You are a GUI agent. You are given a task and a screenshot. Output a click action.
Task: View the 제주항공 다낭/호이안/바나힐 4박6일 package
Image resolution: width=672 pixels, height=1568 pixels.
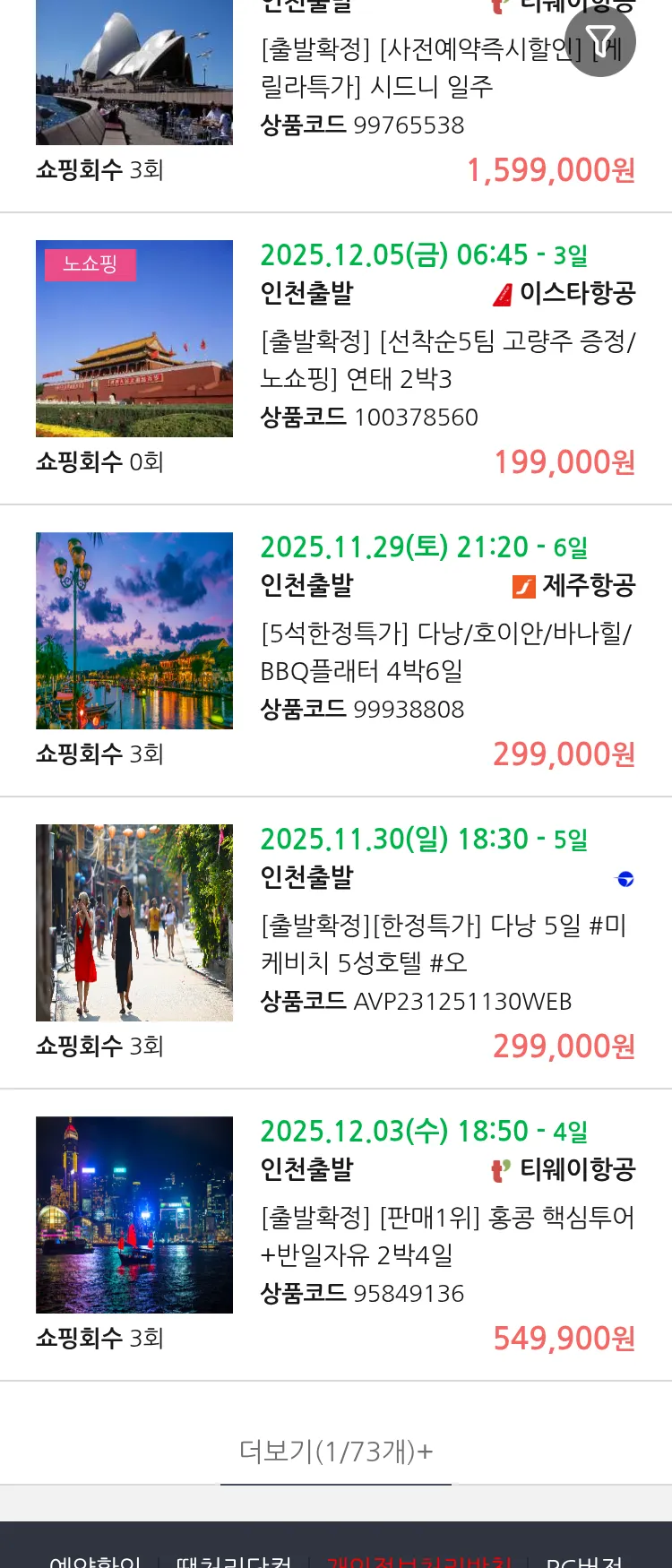pyautogui.click(x=445, y=651)
